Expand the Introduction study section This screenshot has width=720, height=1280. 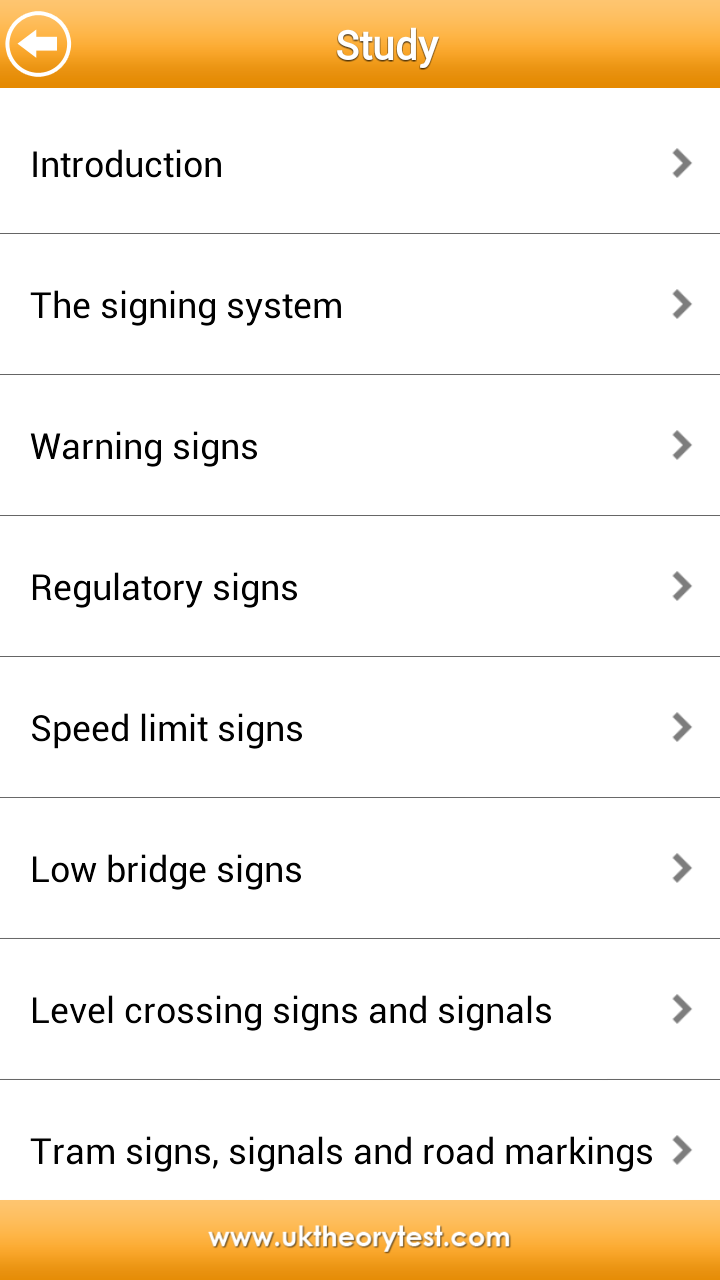[300, 163]
